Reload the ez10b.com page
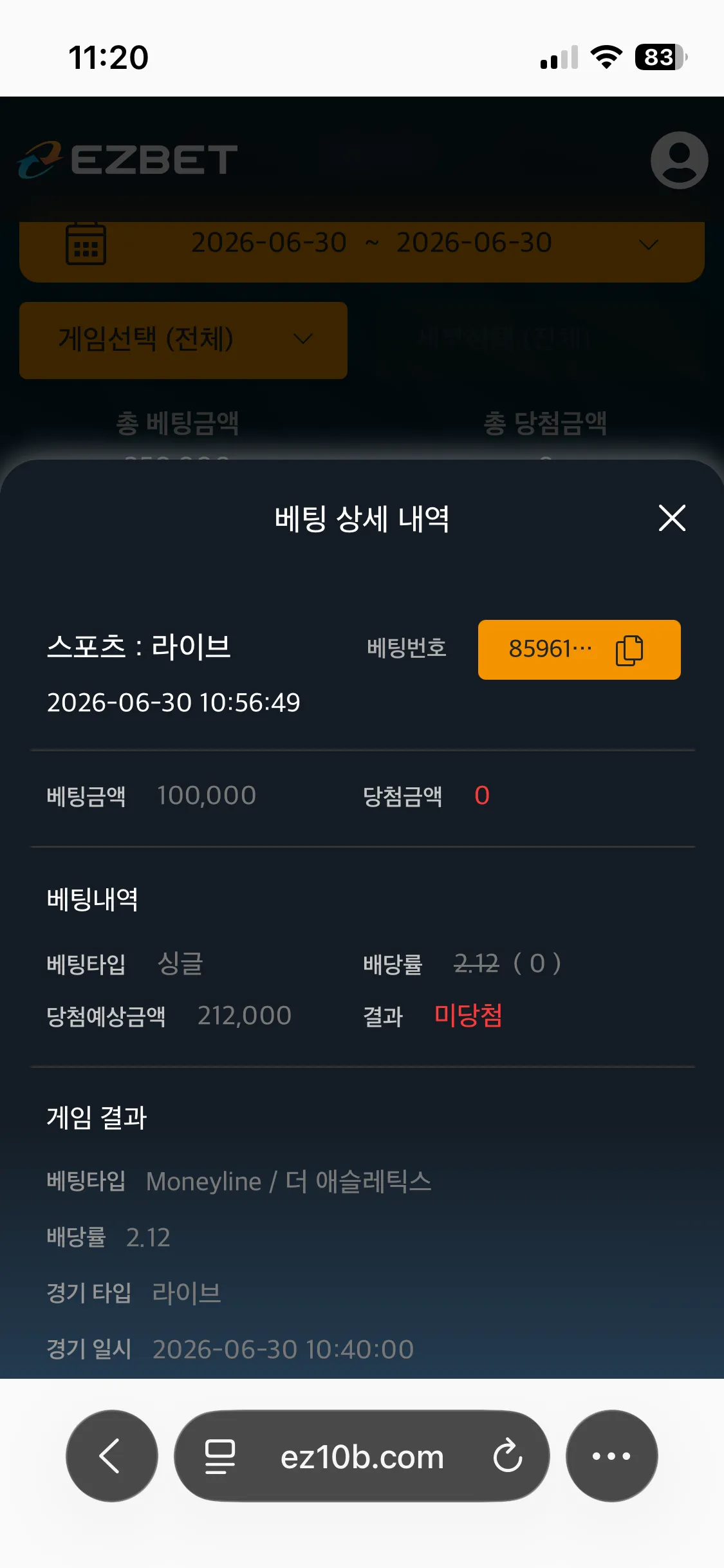 508,1456
